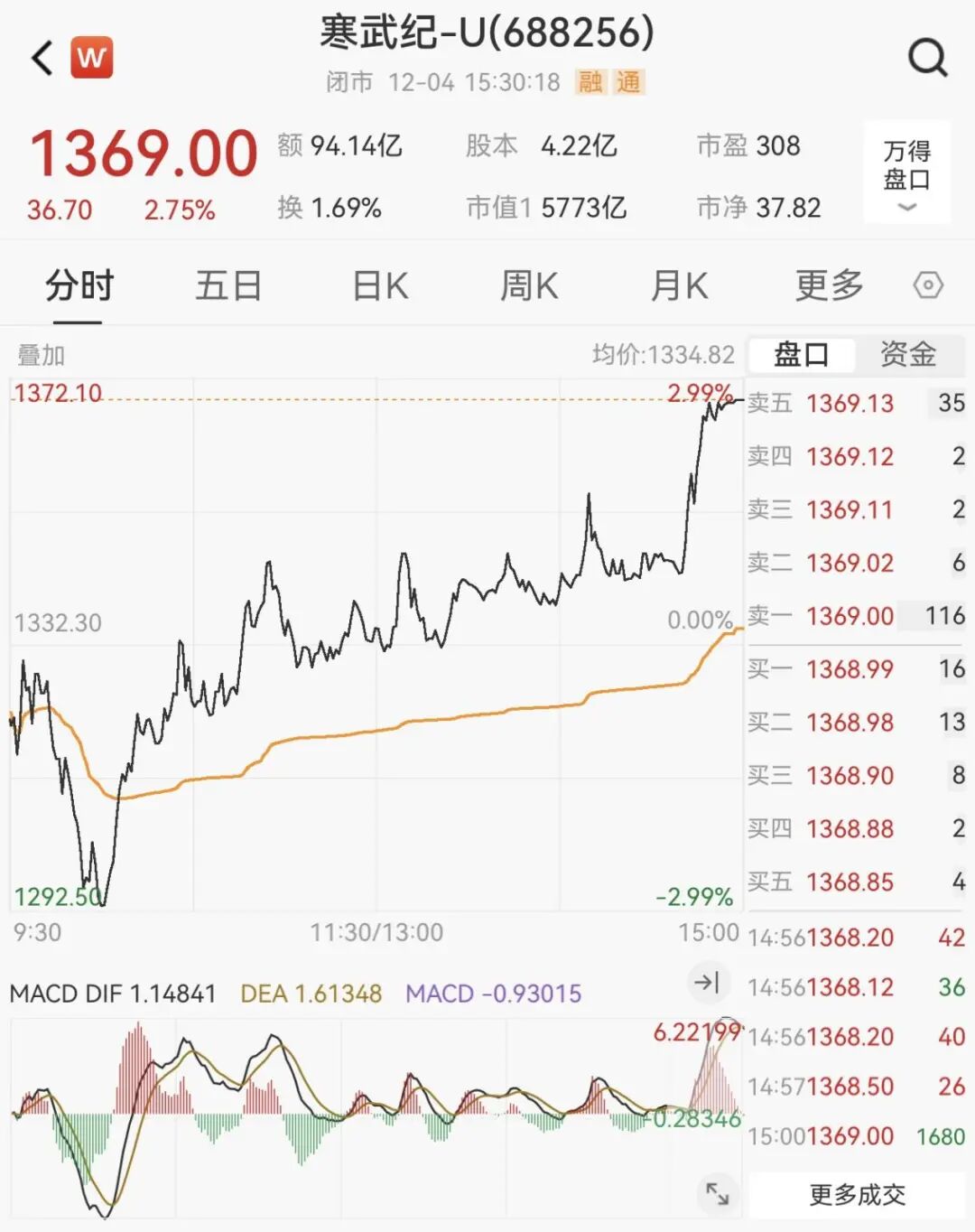Open chart settings hexagon icon
The image size is (975, 1232).
(928, 286)
